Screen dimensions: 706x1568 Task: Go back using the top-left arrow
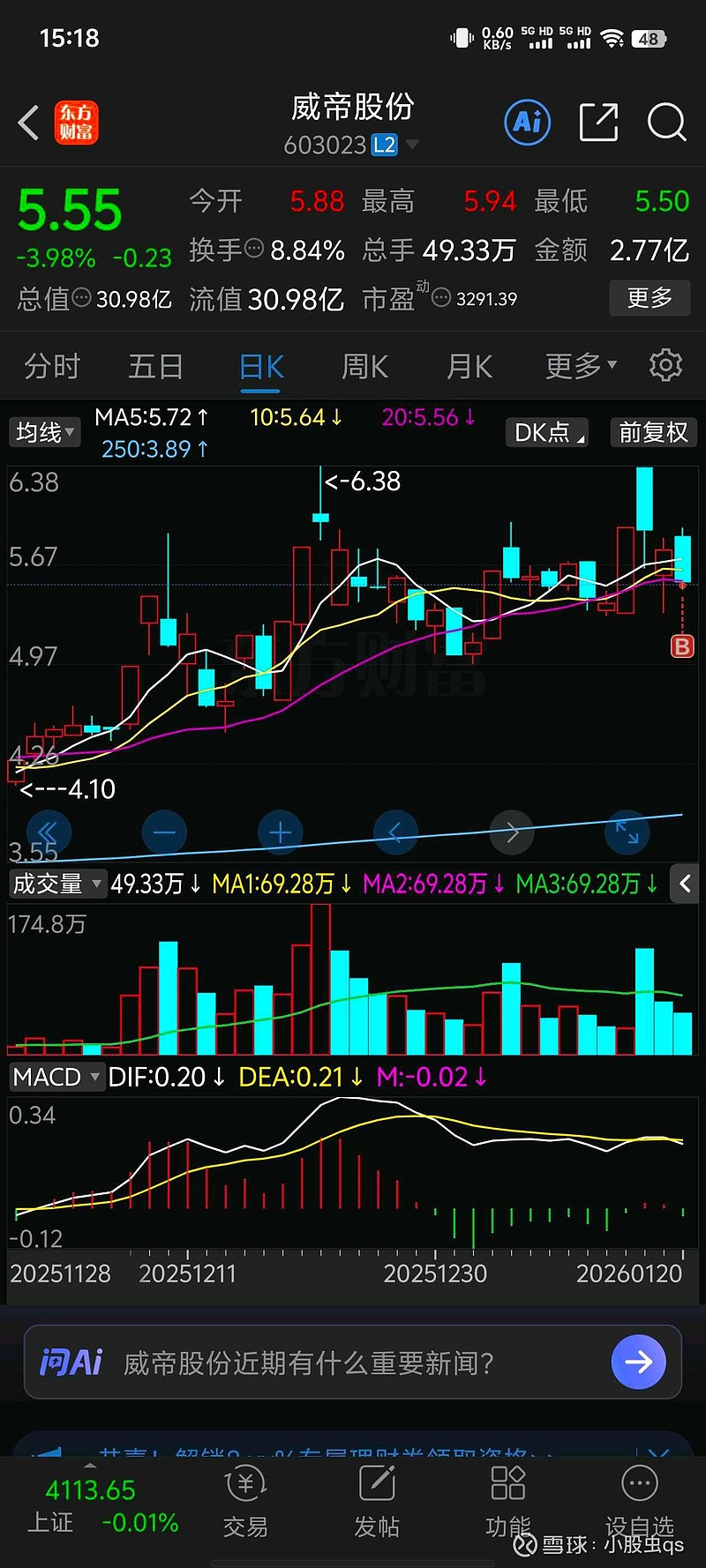29,123
